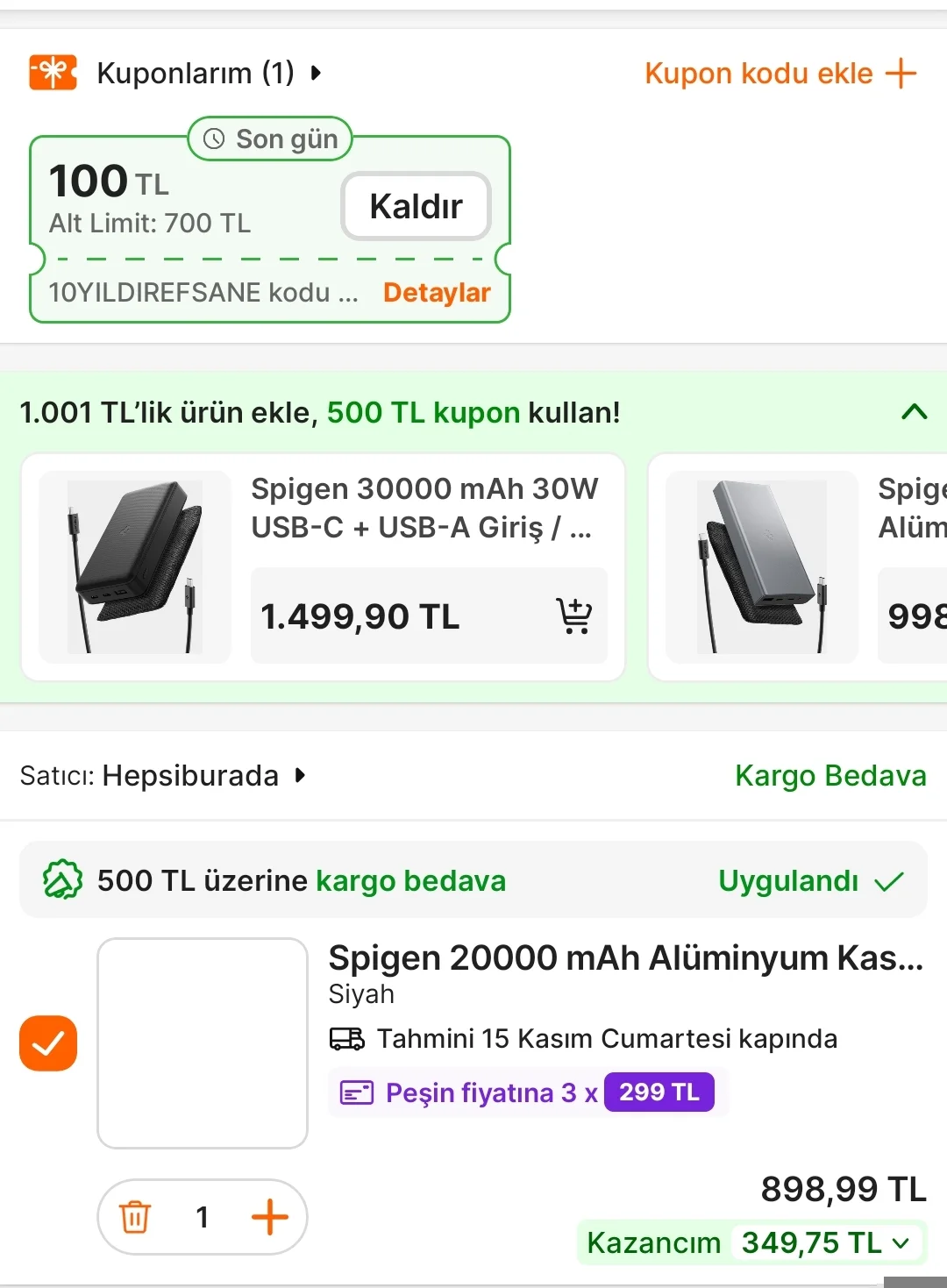The width and height of the screenshot is (947, 1288).
Task: Open coupon Detaylar link
Action: 437,292
